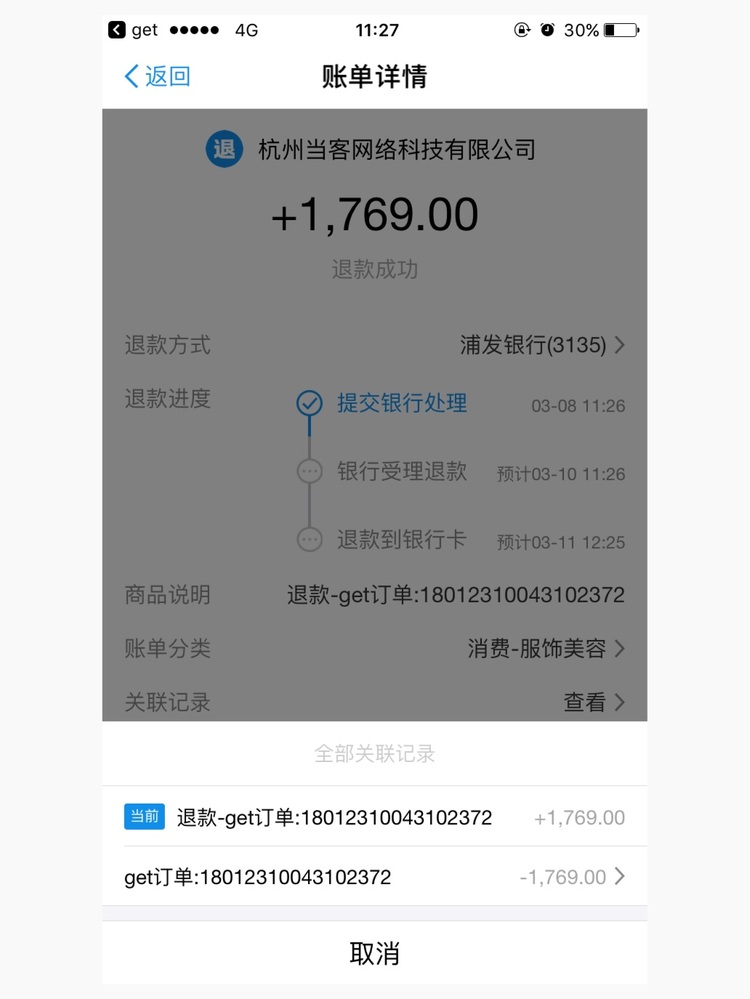Return to the get app via the status bar

(133, 30)
